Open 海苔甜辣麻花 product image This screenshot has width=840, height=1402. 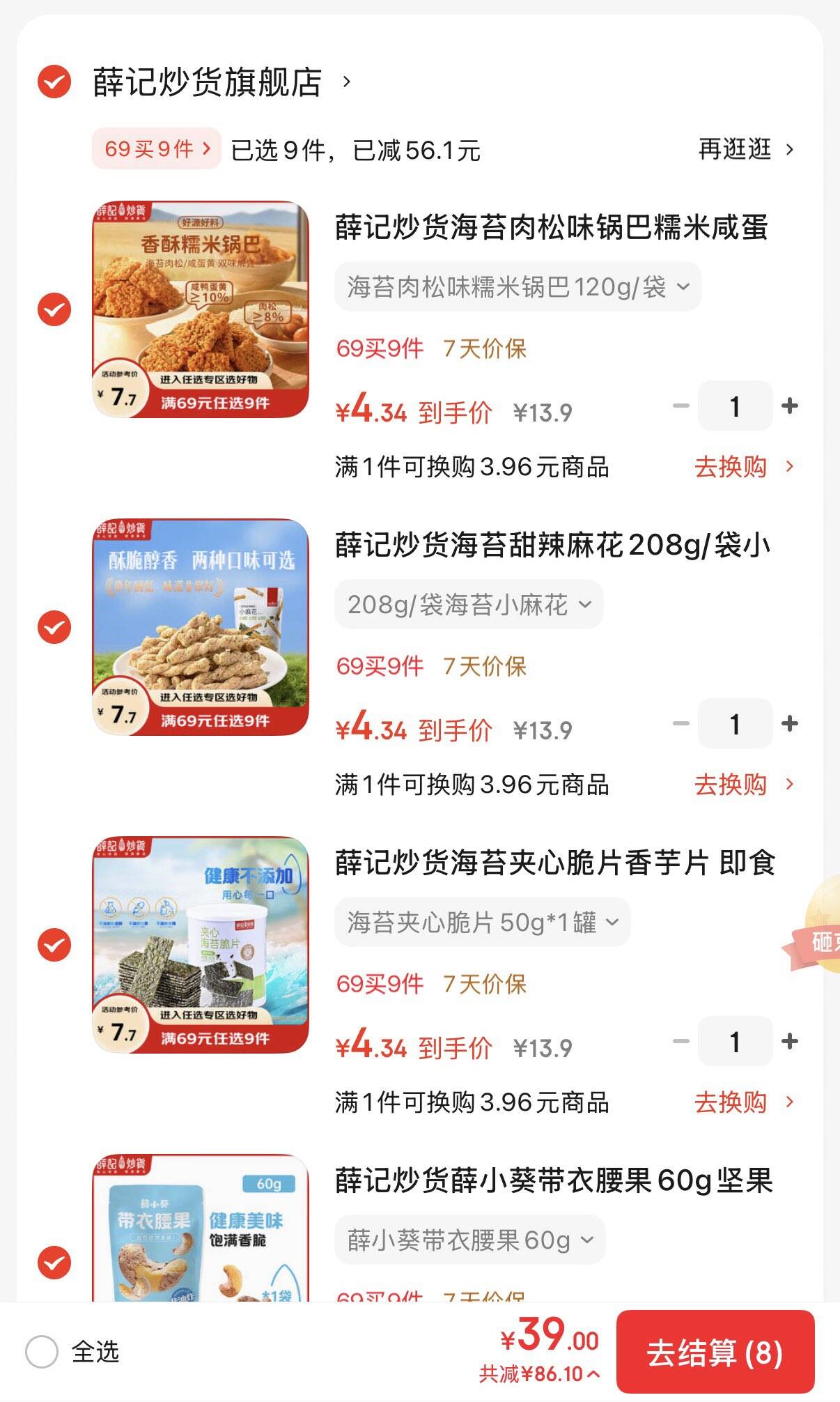pos(201,626)
